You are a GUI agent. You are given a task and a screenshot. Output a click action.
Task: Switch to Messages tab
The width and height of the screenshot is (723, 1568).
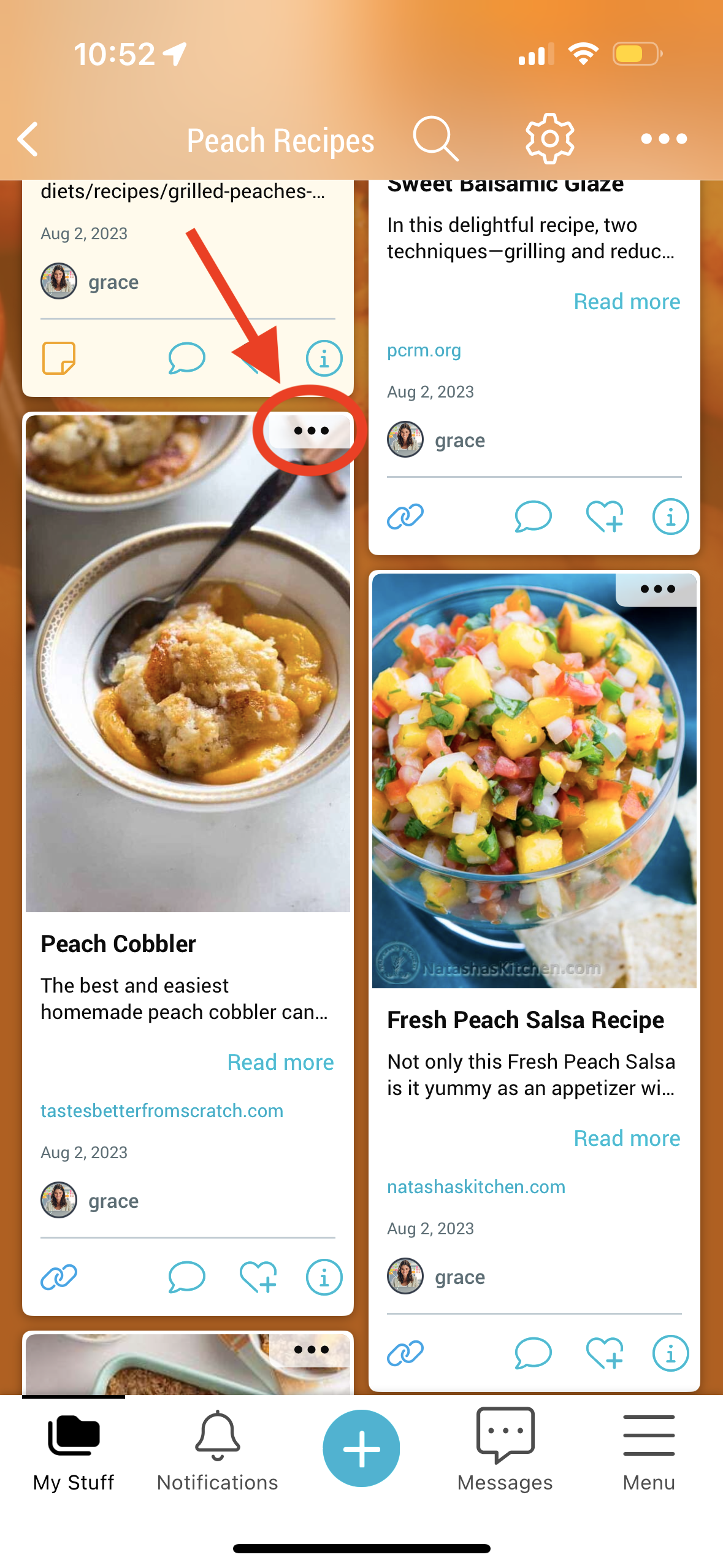coord(505,1451)
